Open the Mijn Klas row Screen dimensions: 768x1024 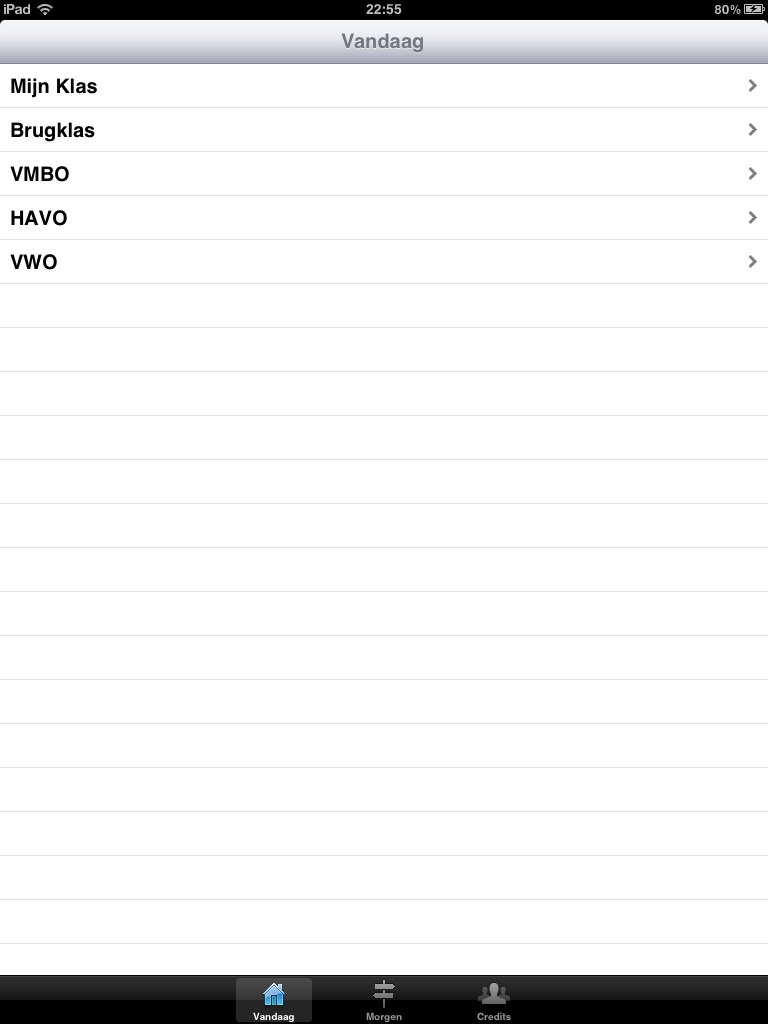(384, 86)
